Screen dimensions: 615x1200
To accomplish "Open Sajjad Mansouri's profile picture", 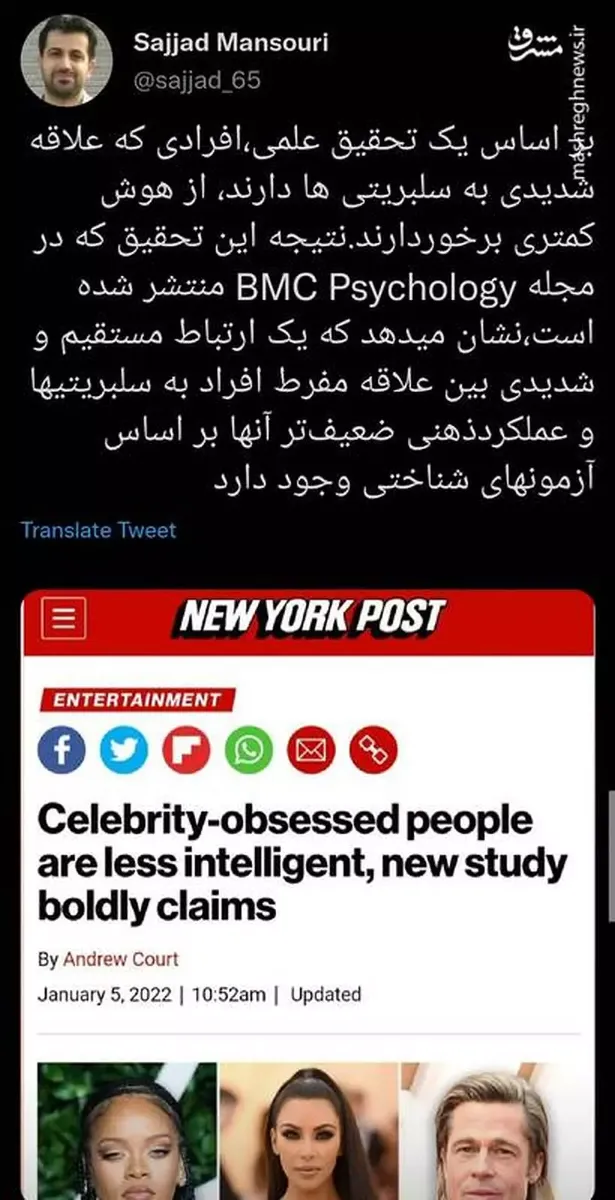I will coord(66,58).
